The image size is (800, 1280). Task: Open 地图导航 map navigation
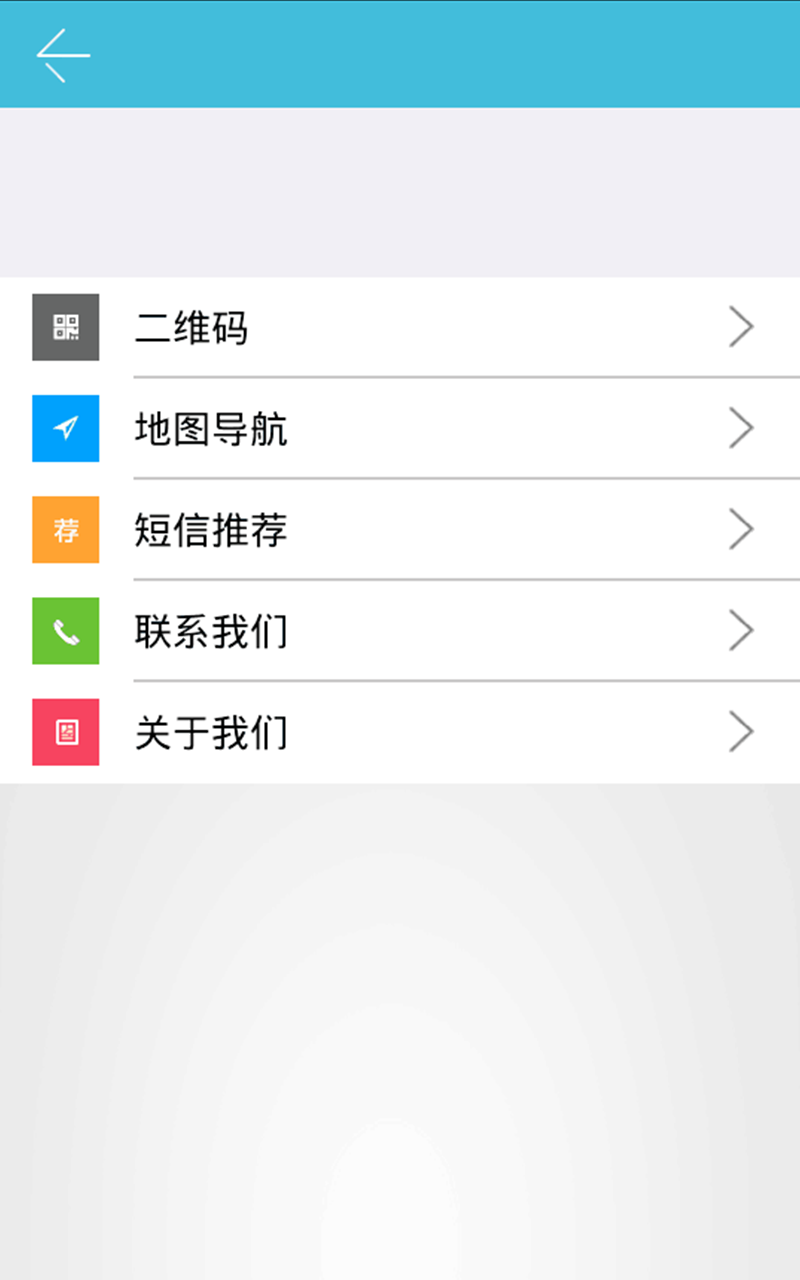coord(400,429)
